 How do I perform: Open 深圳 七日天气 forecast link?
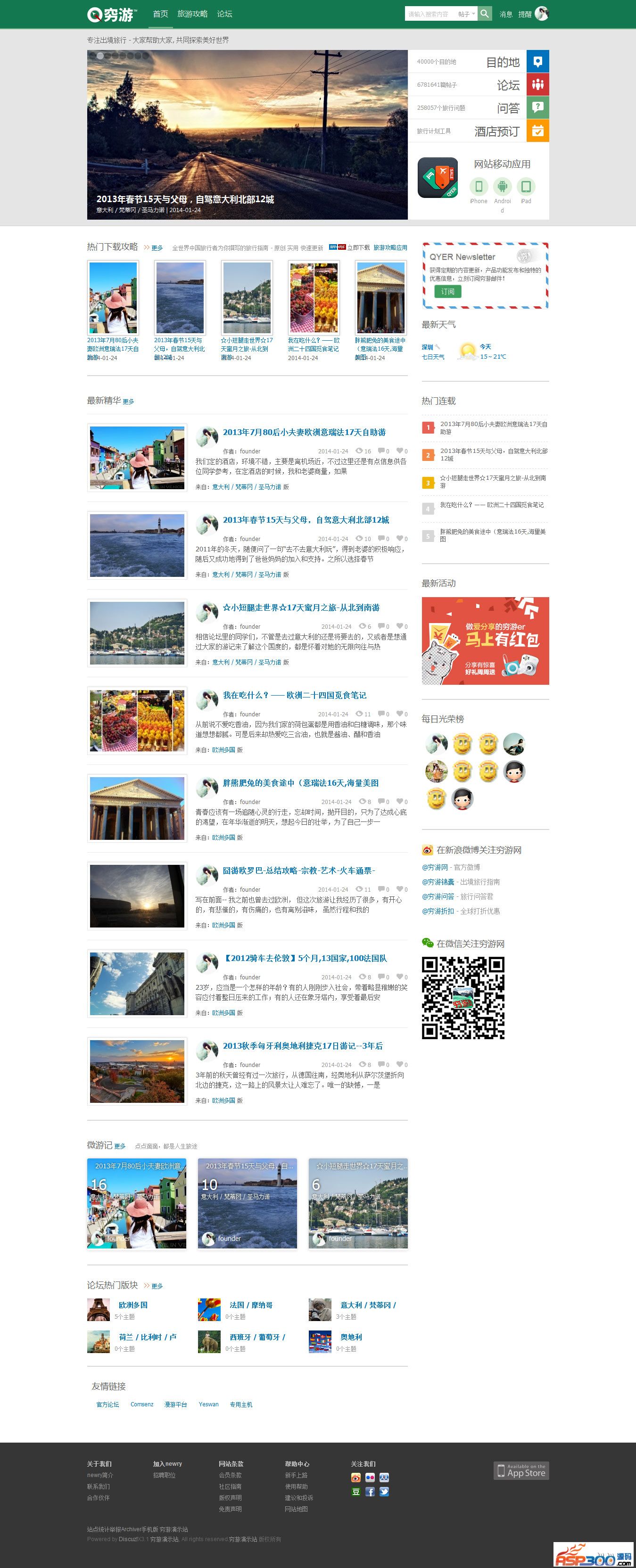pyautogui.click(x=432, y=357)
